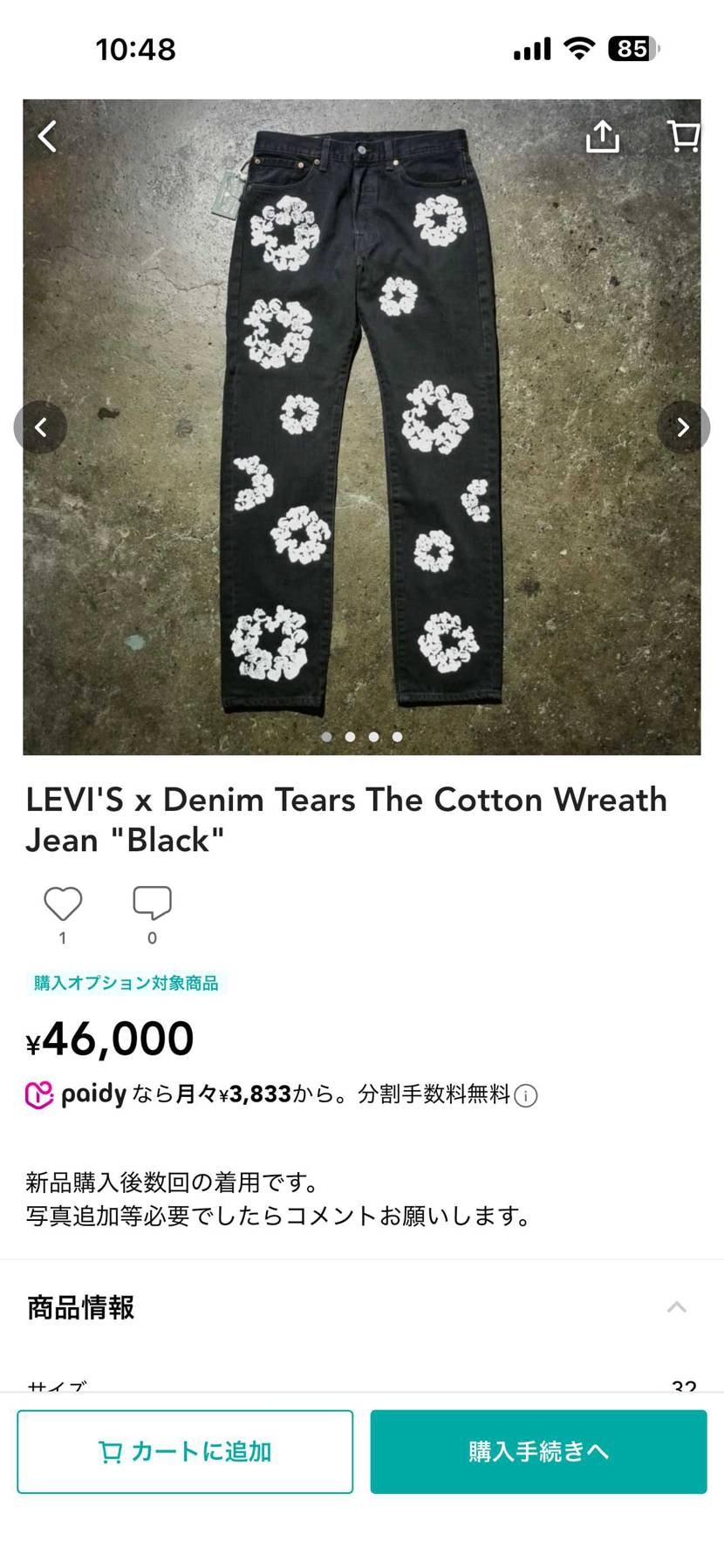Viewport: 724px width, 1568px height.
Task: Open the shopping cart
Action: click(684, 136)
